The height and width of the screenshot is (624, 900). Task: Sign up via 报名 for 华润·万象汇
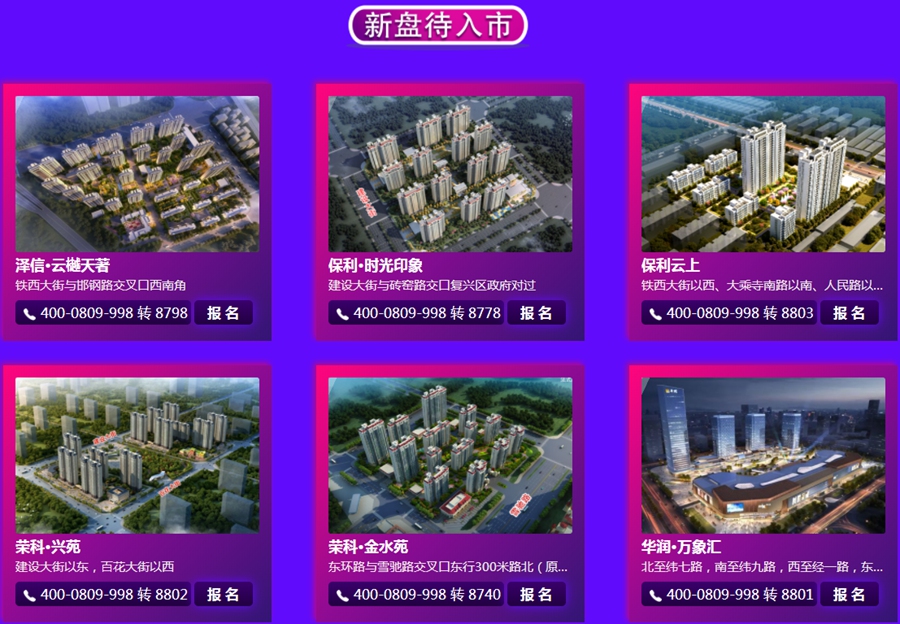(849, 595)
